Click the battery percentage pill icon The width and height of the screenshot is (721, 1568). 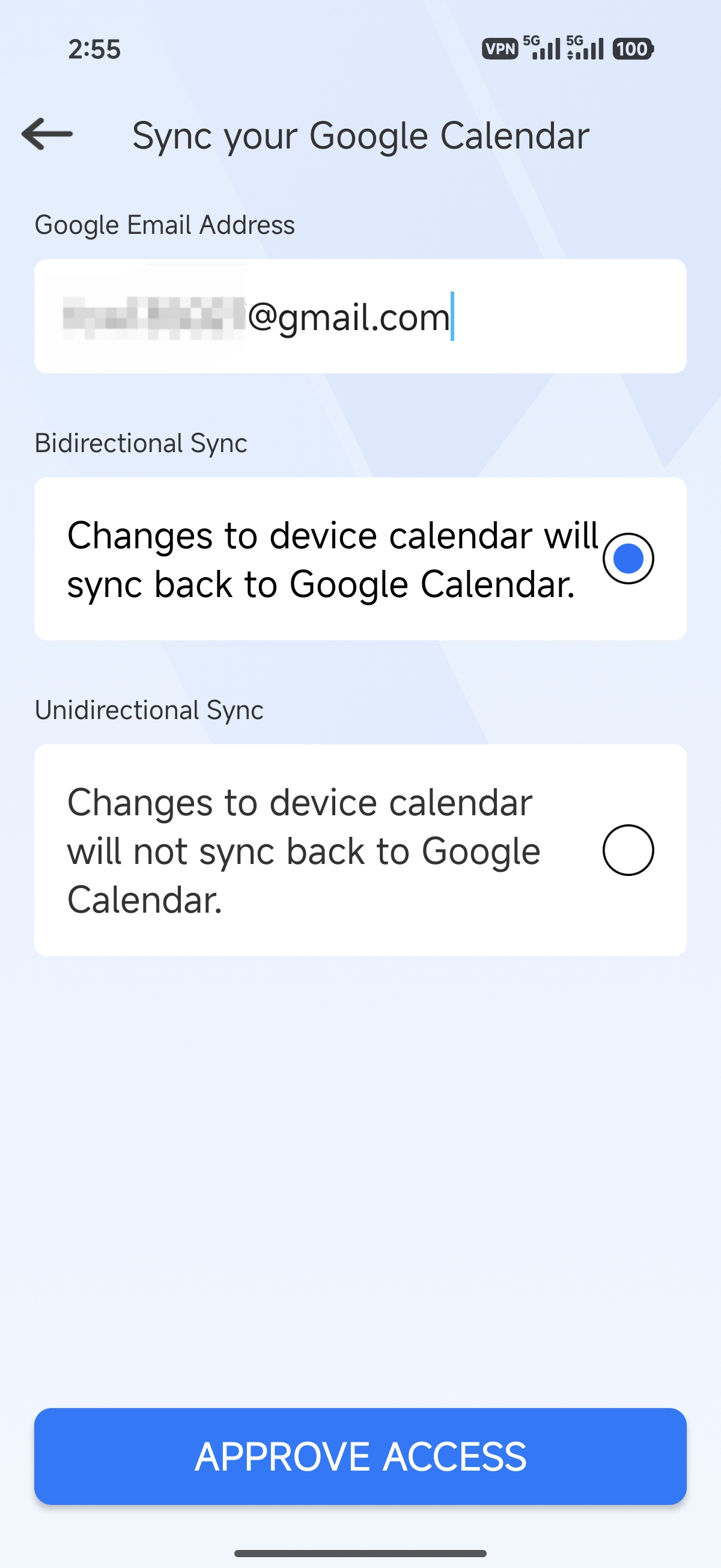(x=632, y=49)
